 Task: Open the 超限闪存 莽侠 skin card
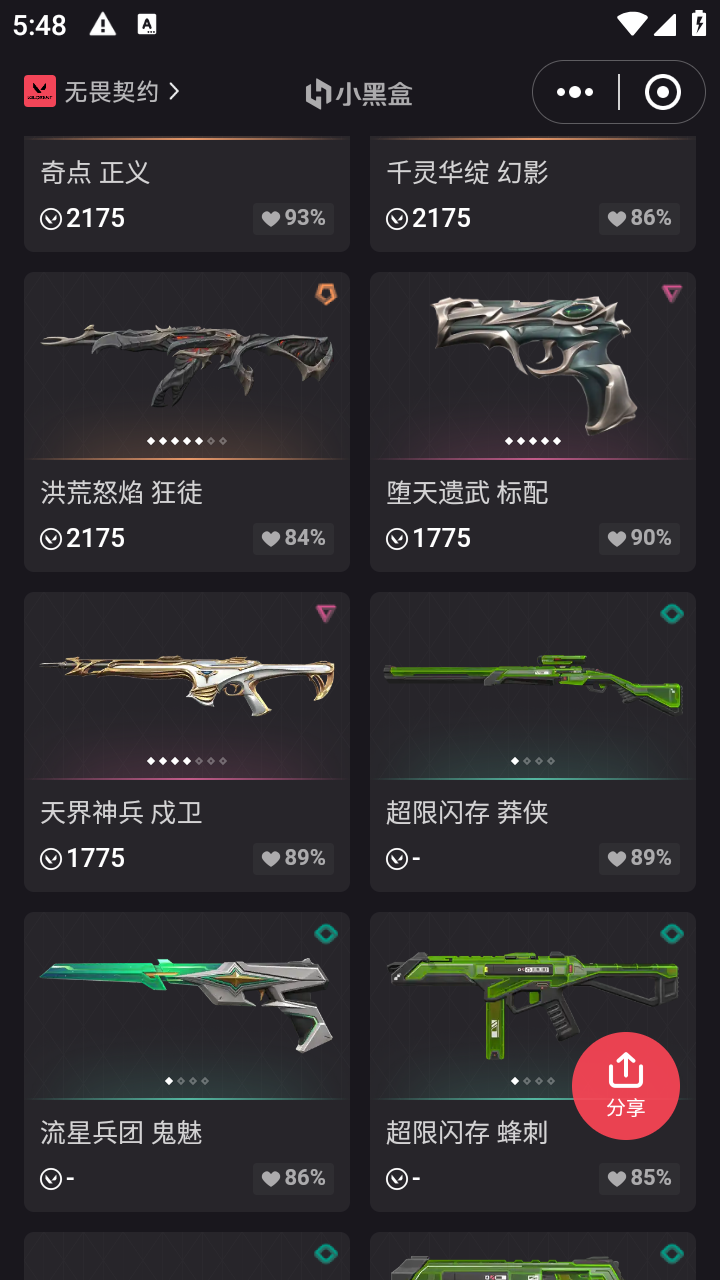533,742
